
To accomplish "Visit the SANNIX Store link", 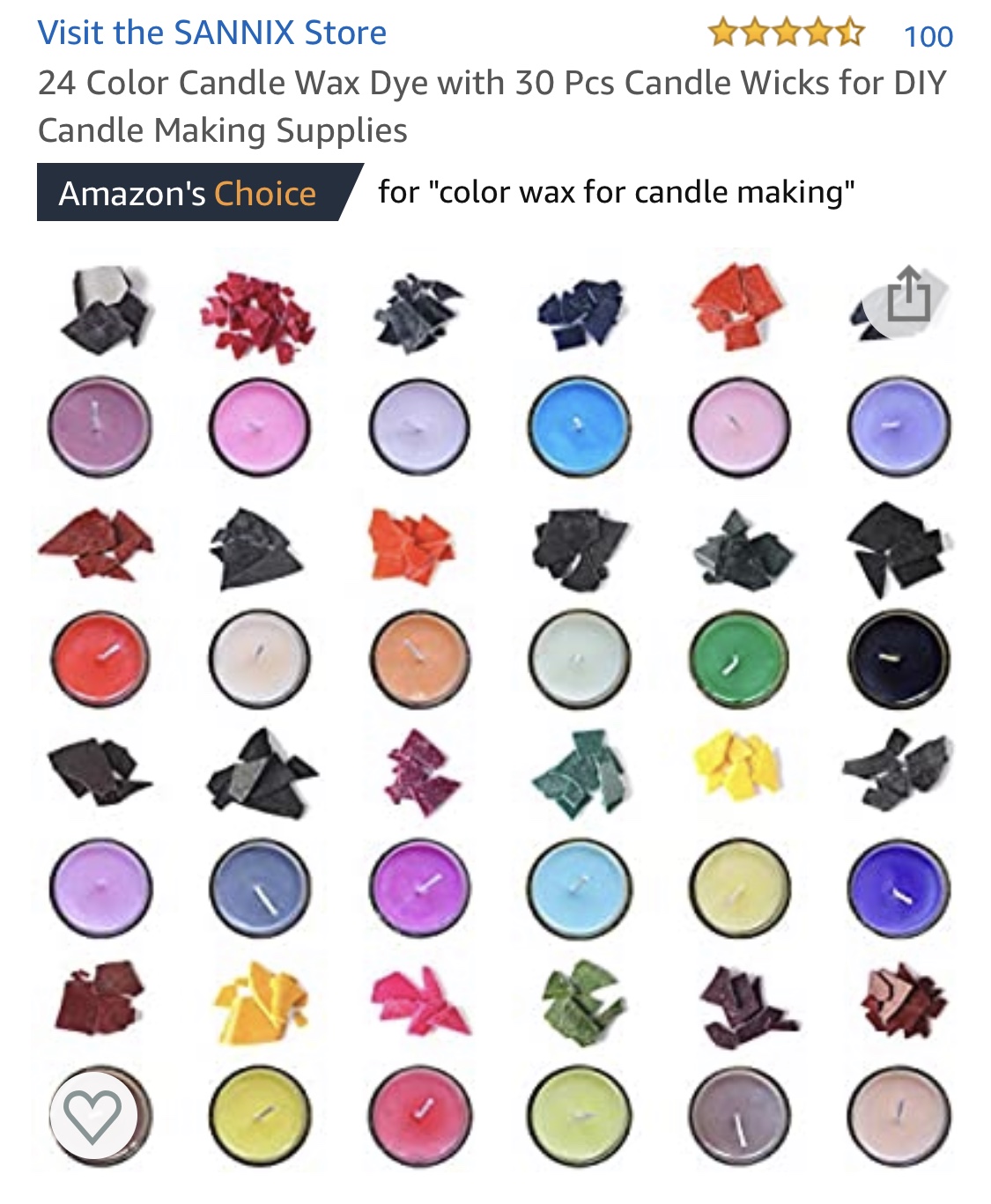I will pyautogui.click(x=211, y=33).
